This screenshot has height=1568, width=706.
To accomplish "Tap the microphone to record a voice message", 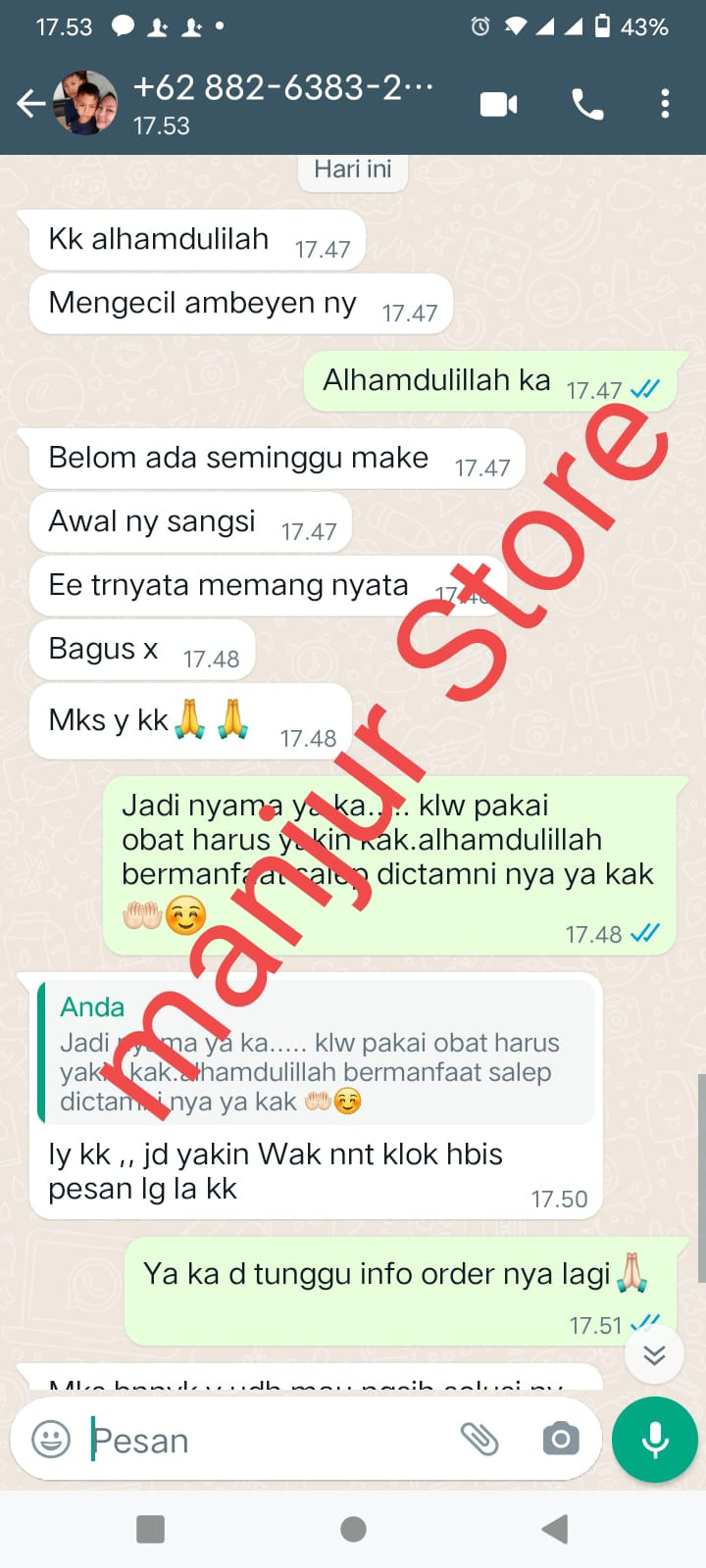I will coord(654,1440).
